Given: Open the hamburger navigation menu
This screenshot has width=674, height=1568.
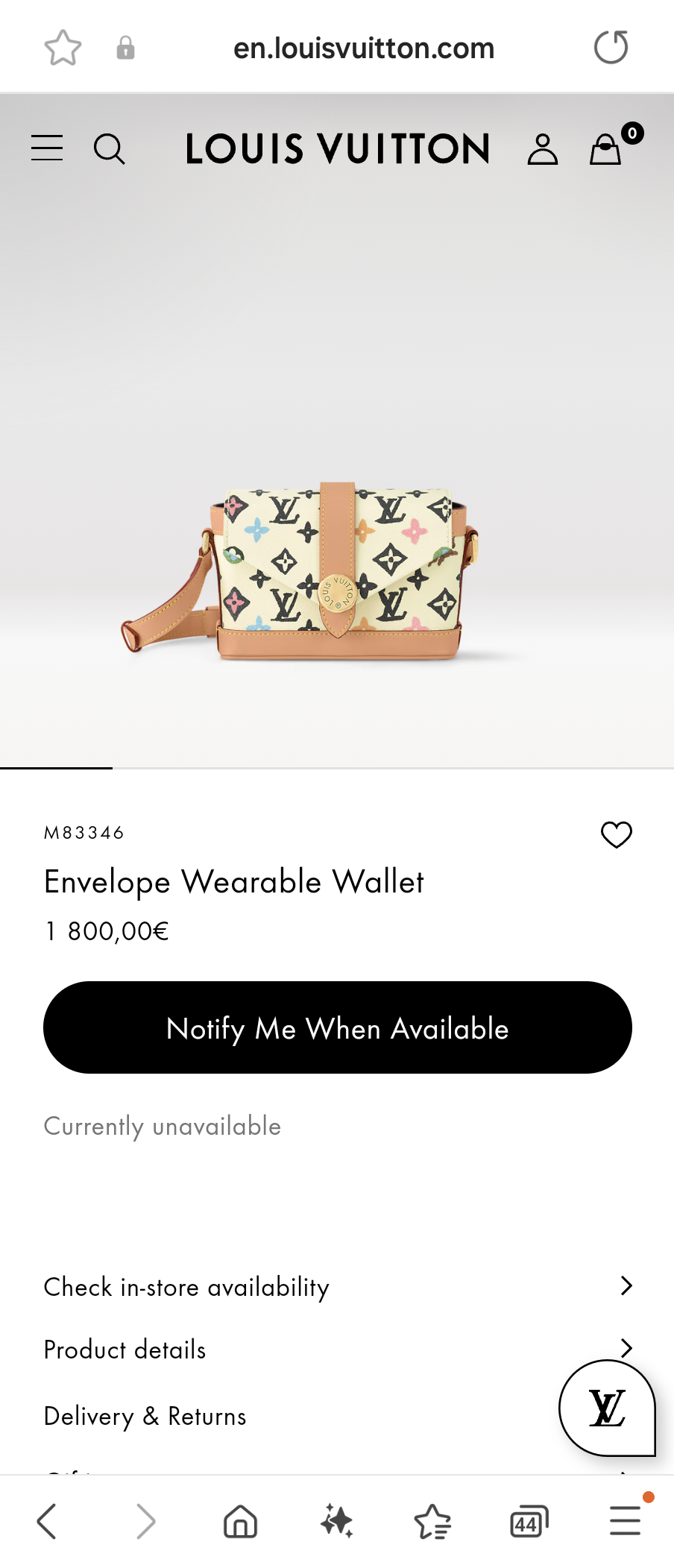Looking at the screenshot, I should (46, 148).
